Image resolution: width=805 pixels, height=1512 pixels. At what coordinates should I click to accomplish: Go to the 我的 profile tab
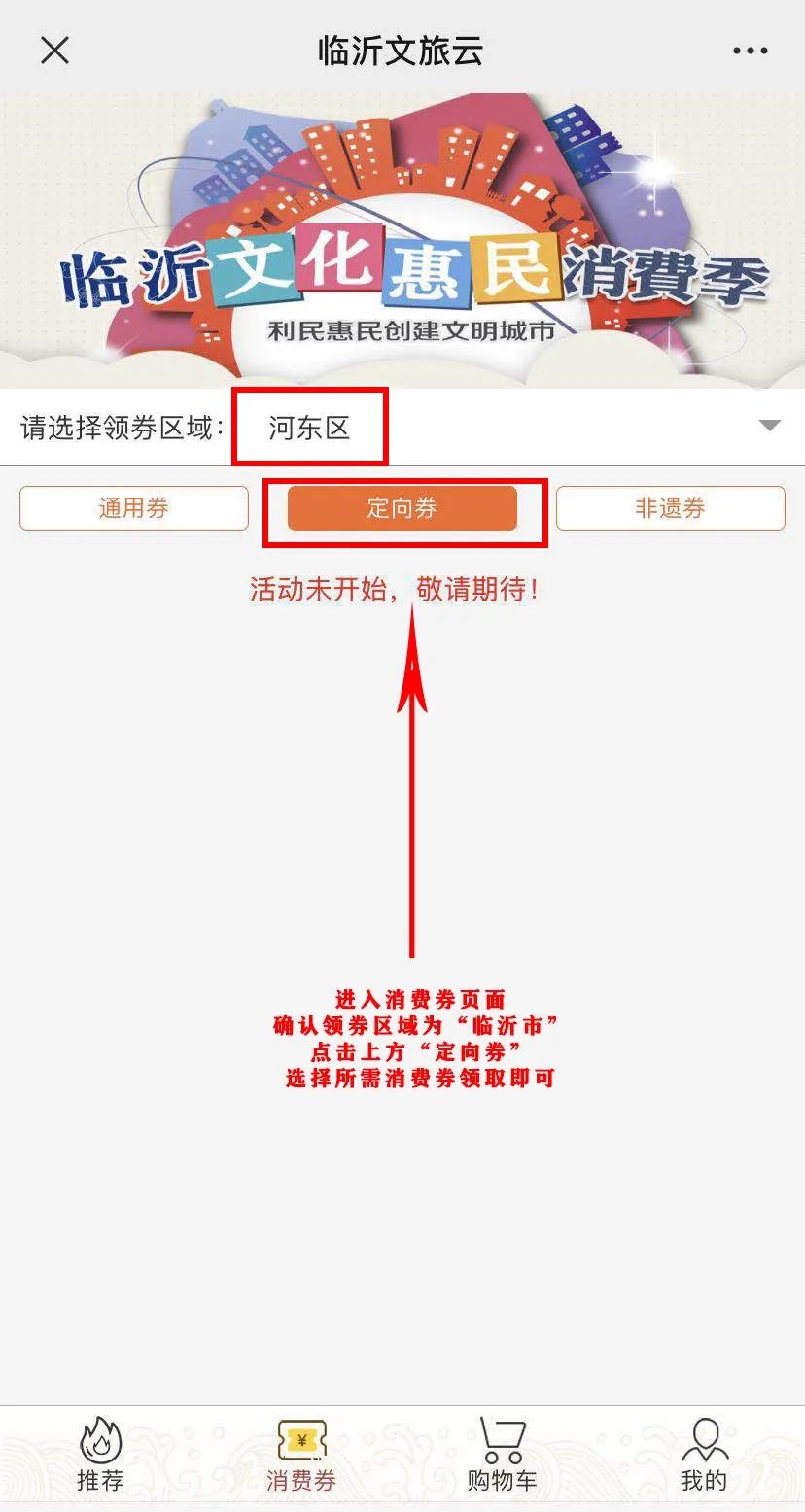[x=704, y=1455]
